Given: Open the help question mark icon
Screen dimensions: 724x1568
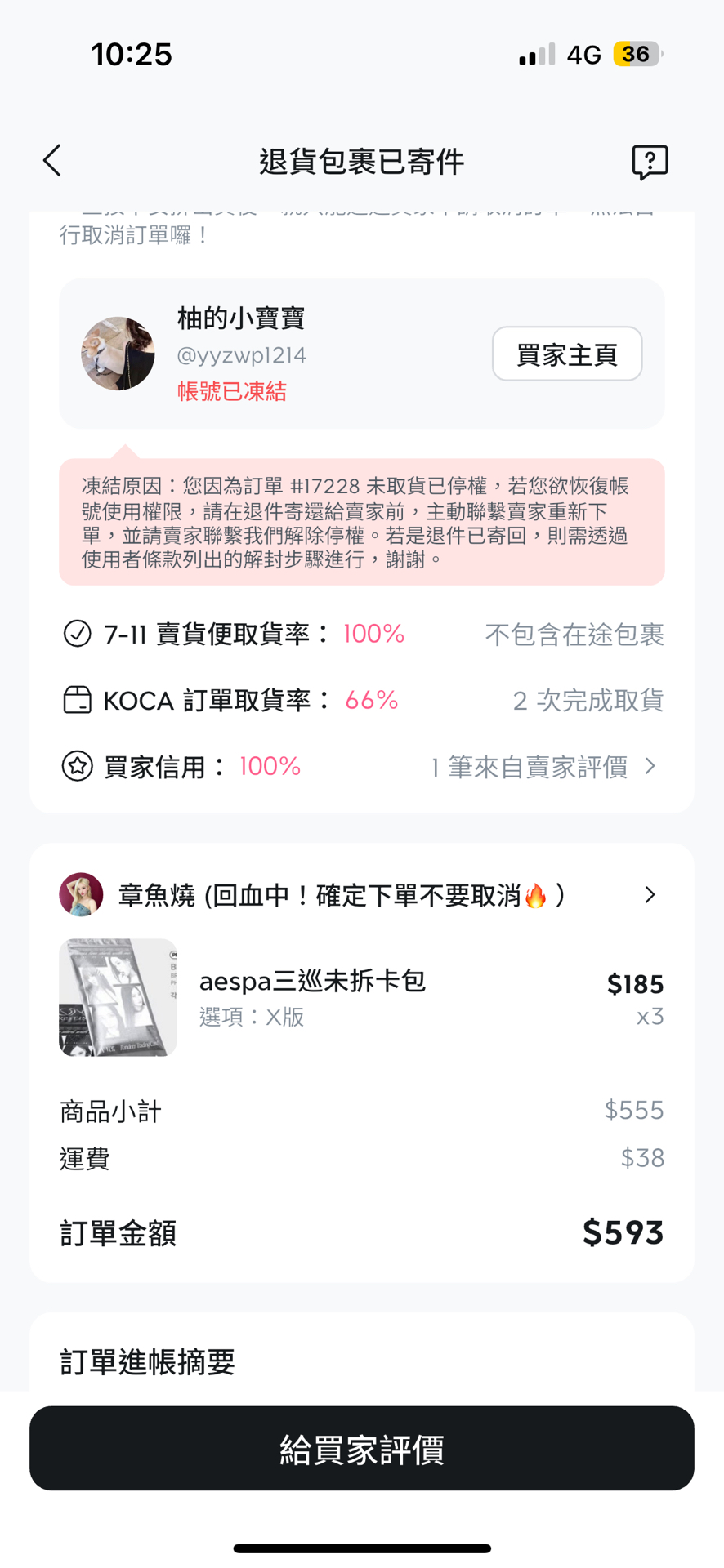Looking at the screenshot, I should point(650,161).
